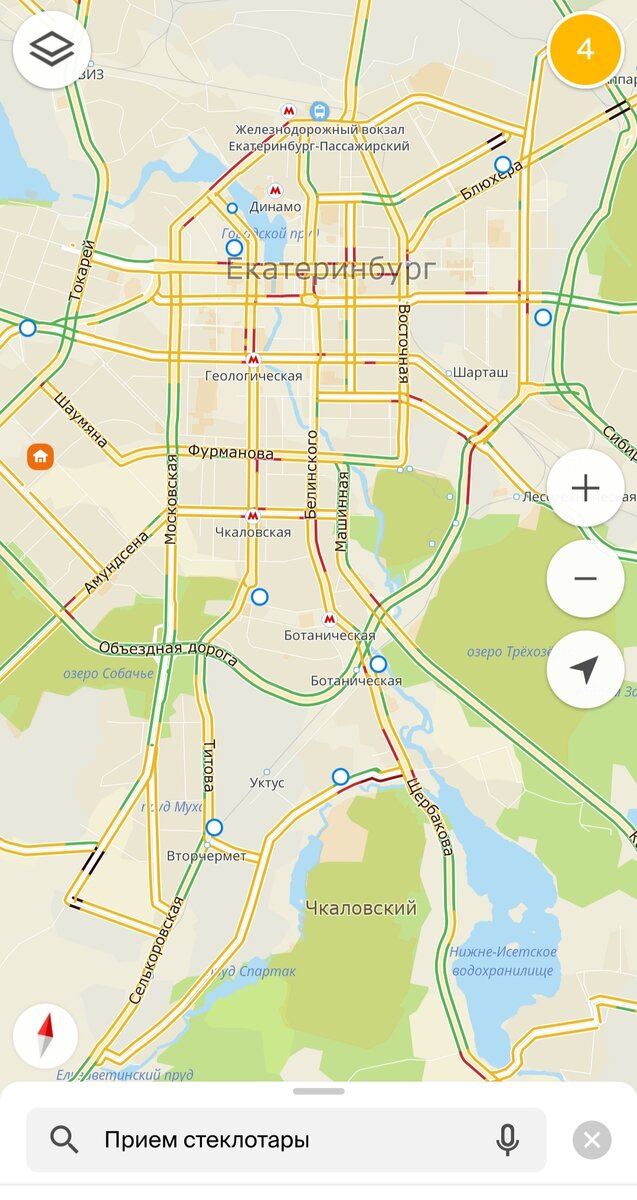Clear the search with the X button

[x=592, y=1140]
